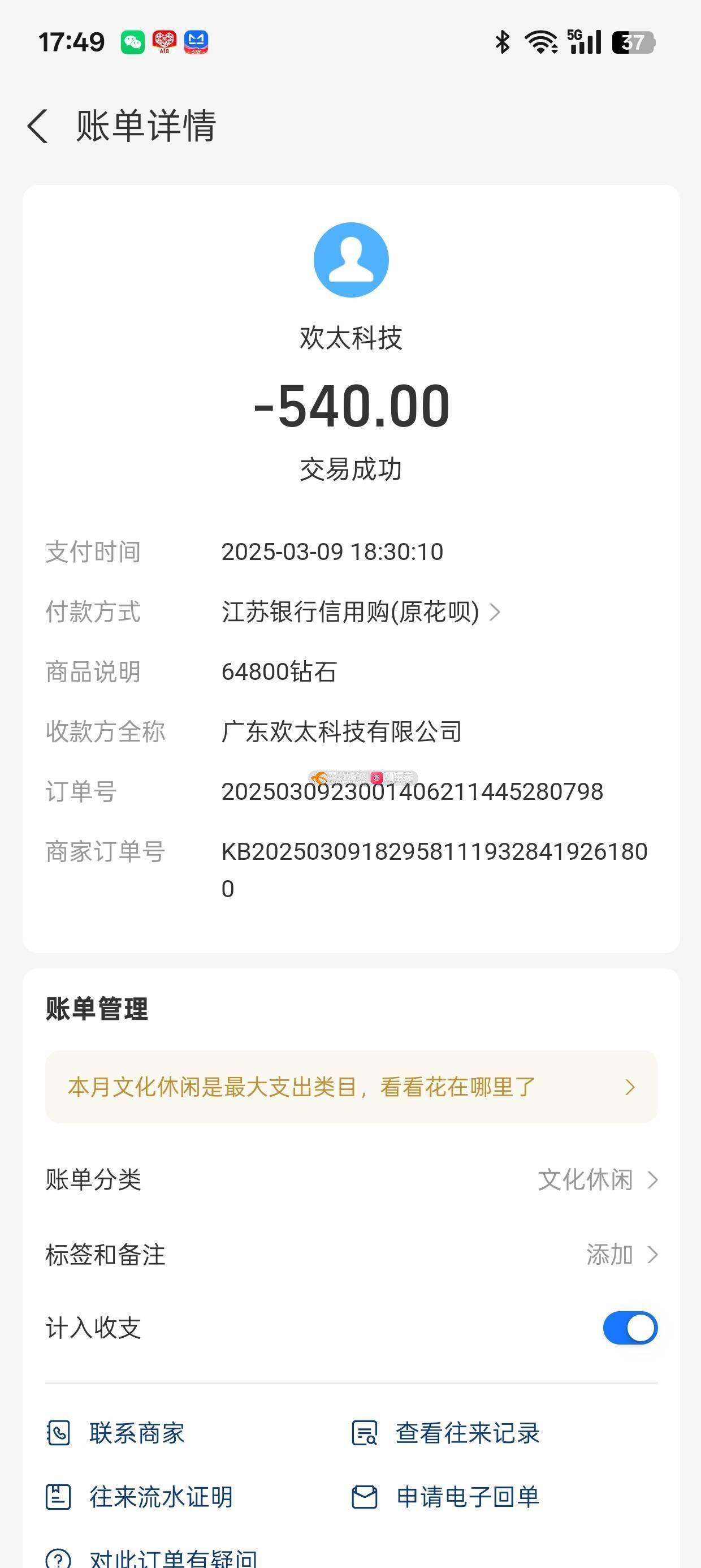Screen dimensions: 701x1568
Task: Open 欢太科技 merchant avatar
Action: click(x=351, y=260)
